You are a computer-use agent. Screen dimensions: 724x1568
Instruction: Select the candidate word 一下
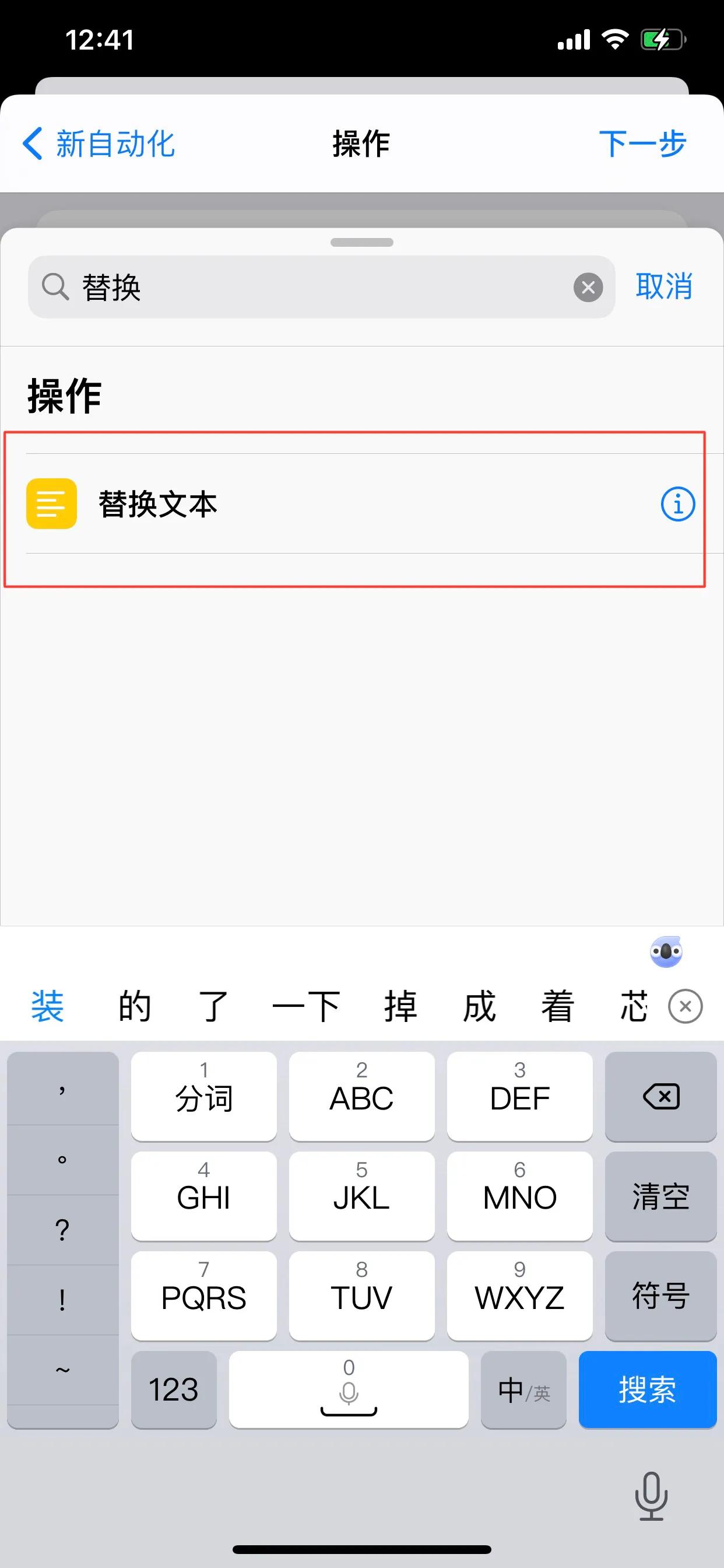tap(306, 1006)
